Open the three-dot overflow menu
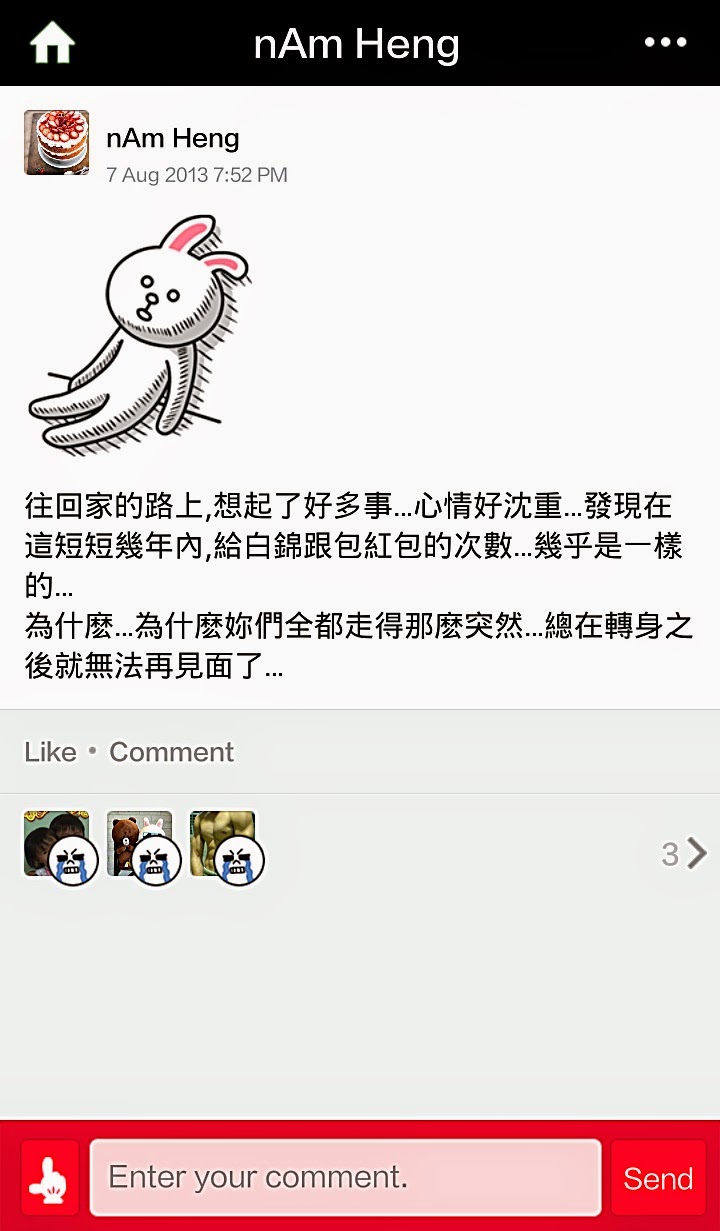The height and width of the screenshot is (1231, 720). (x=665, y=43)
